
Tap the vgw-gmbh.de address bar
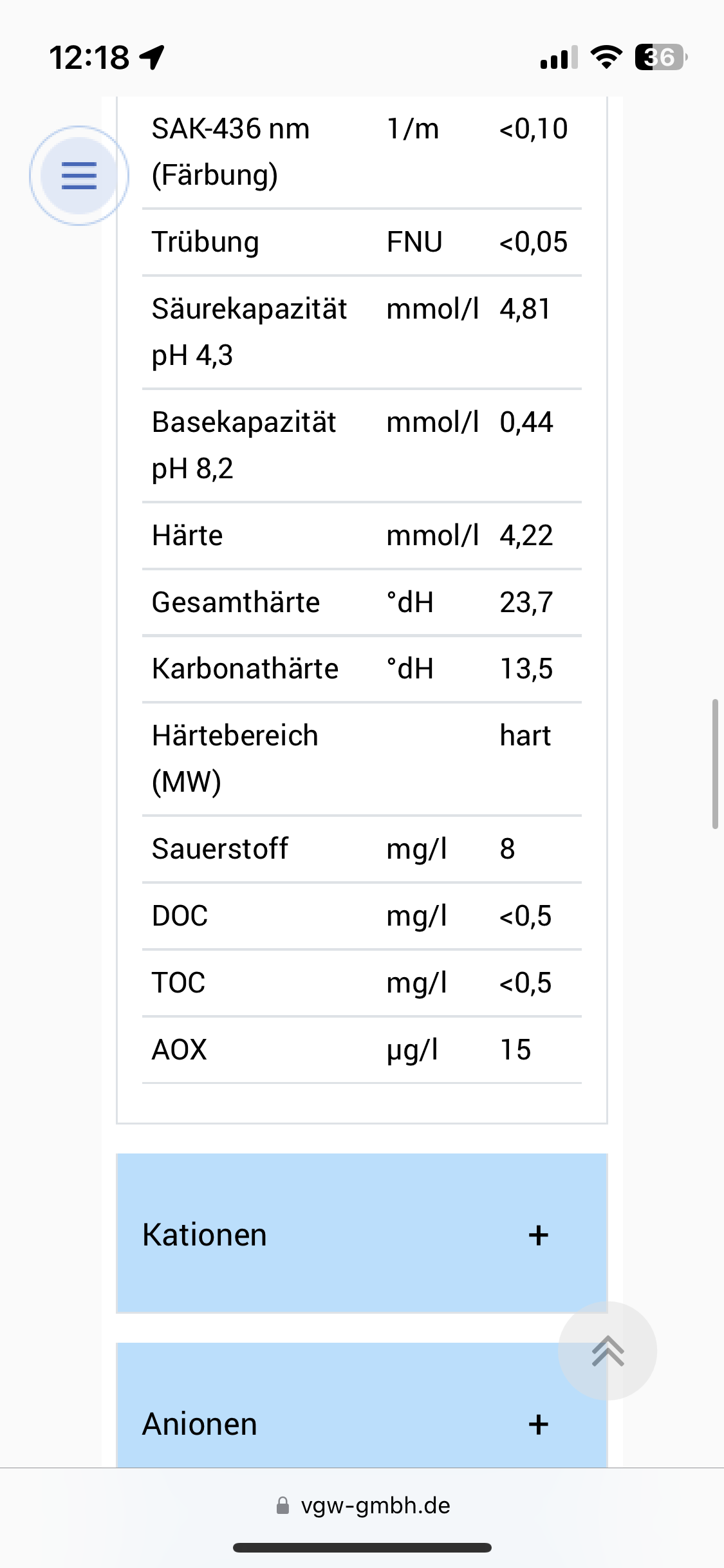pyautogui.click(x=362, y=1505)
